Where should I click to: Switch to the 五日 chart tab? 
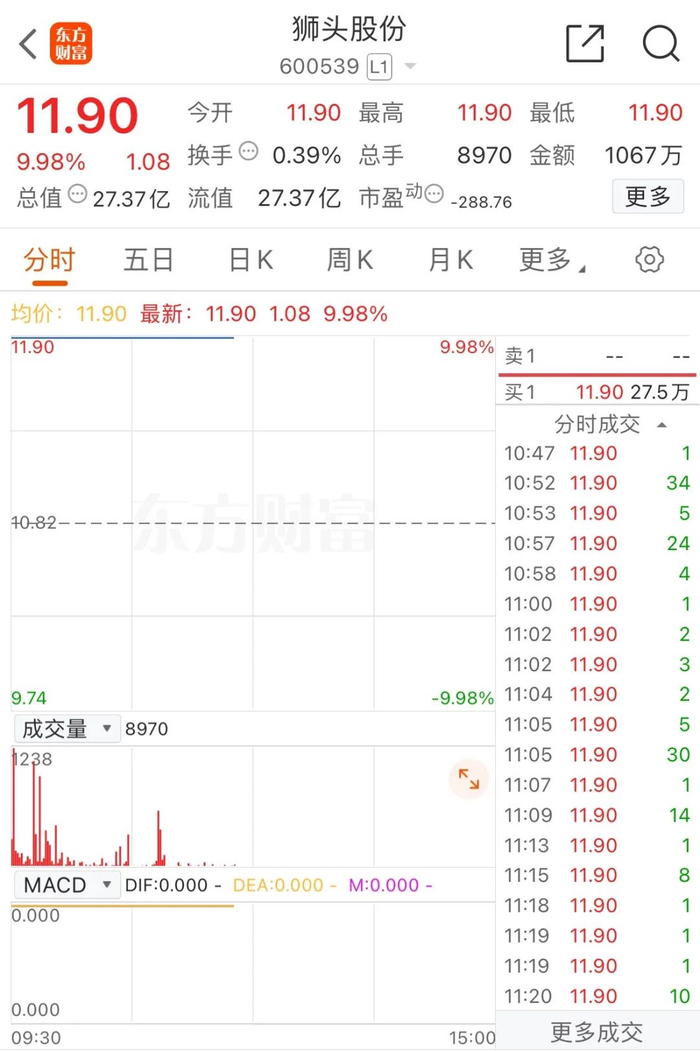tap(148, 260)
